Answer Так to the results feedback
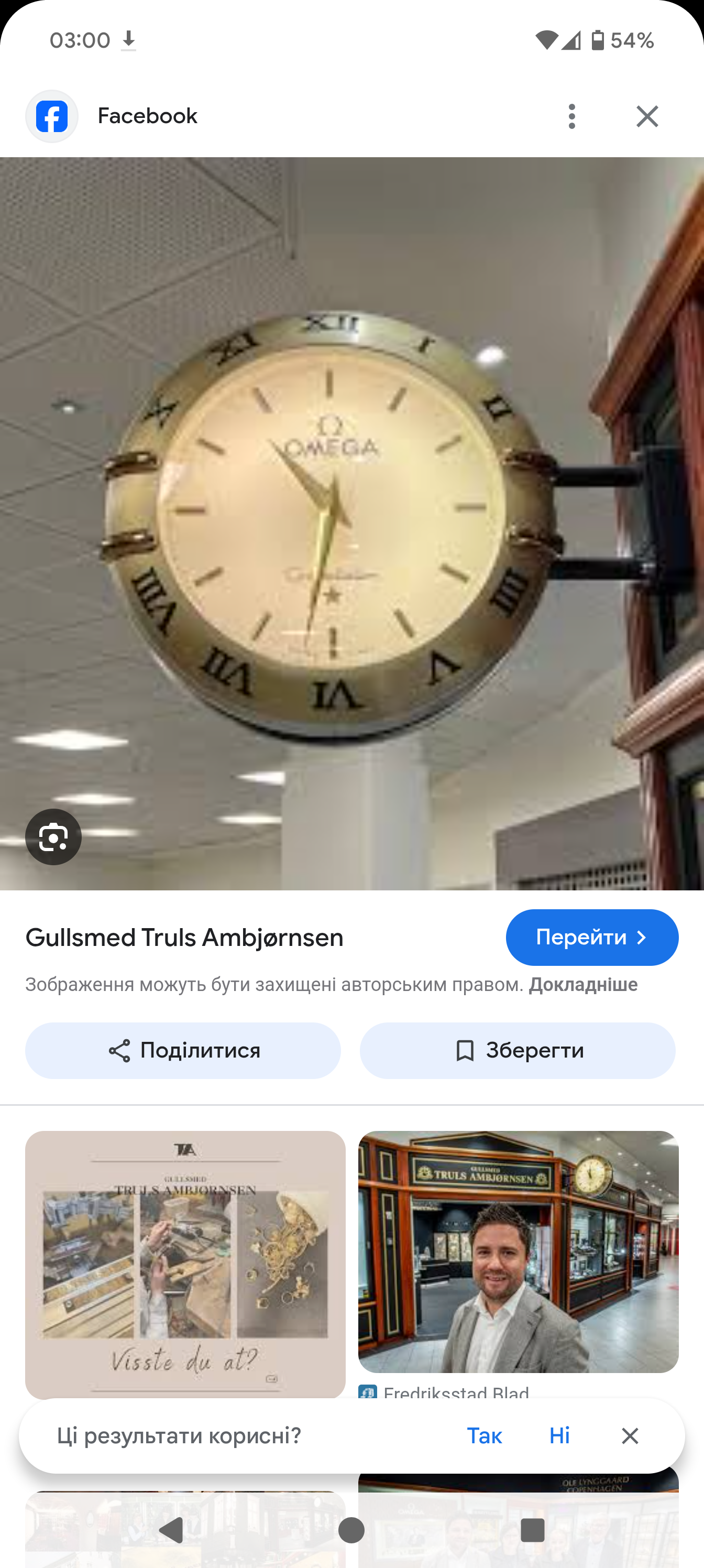This screenshot has width=704, height=1568. (485, 1435)
